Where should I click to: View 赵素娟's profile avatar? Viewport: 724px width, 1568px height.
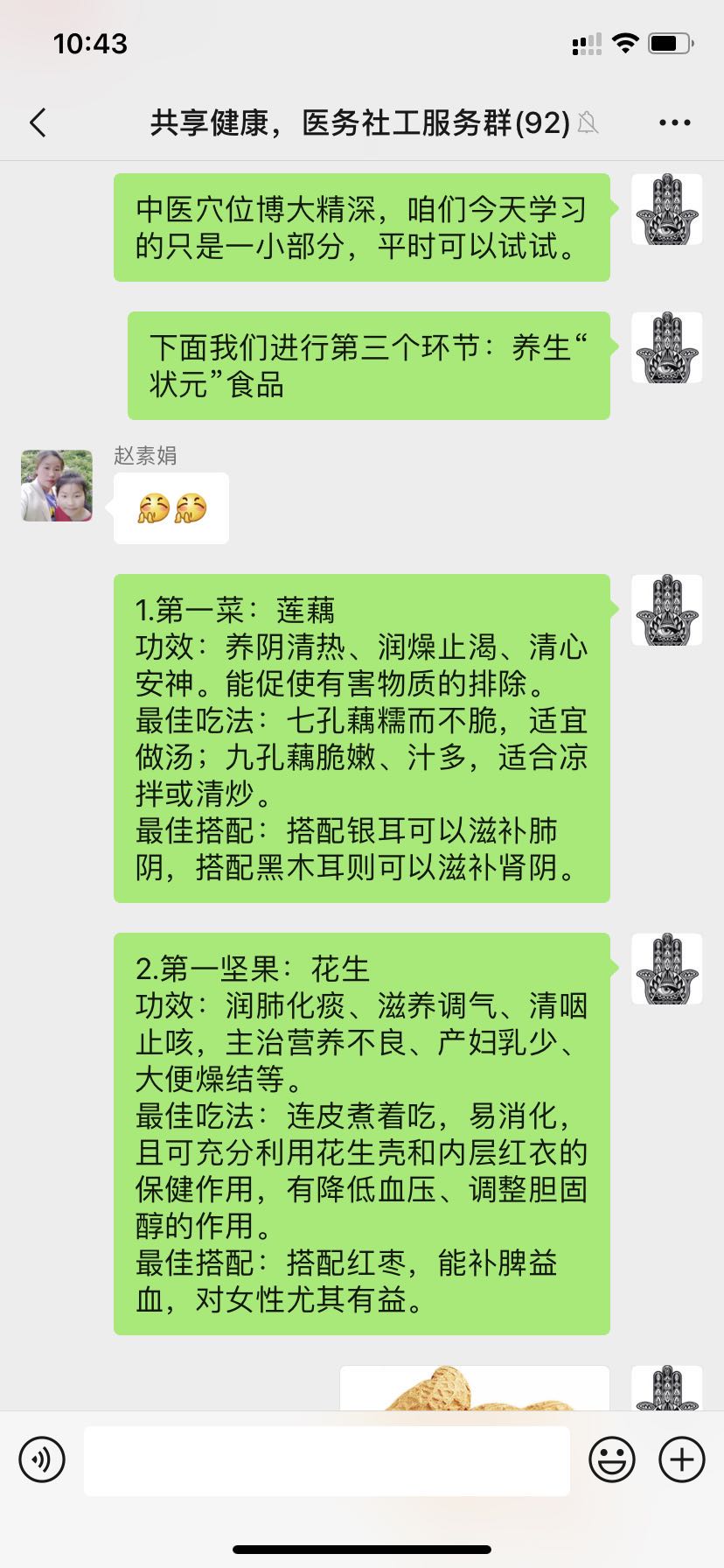(x=57, y=486)
